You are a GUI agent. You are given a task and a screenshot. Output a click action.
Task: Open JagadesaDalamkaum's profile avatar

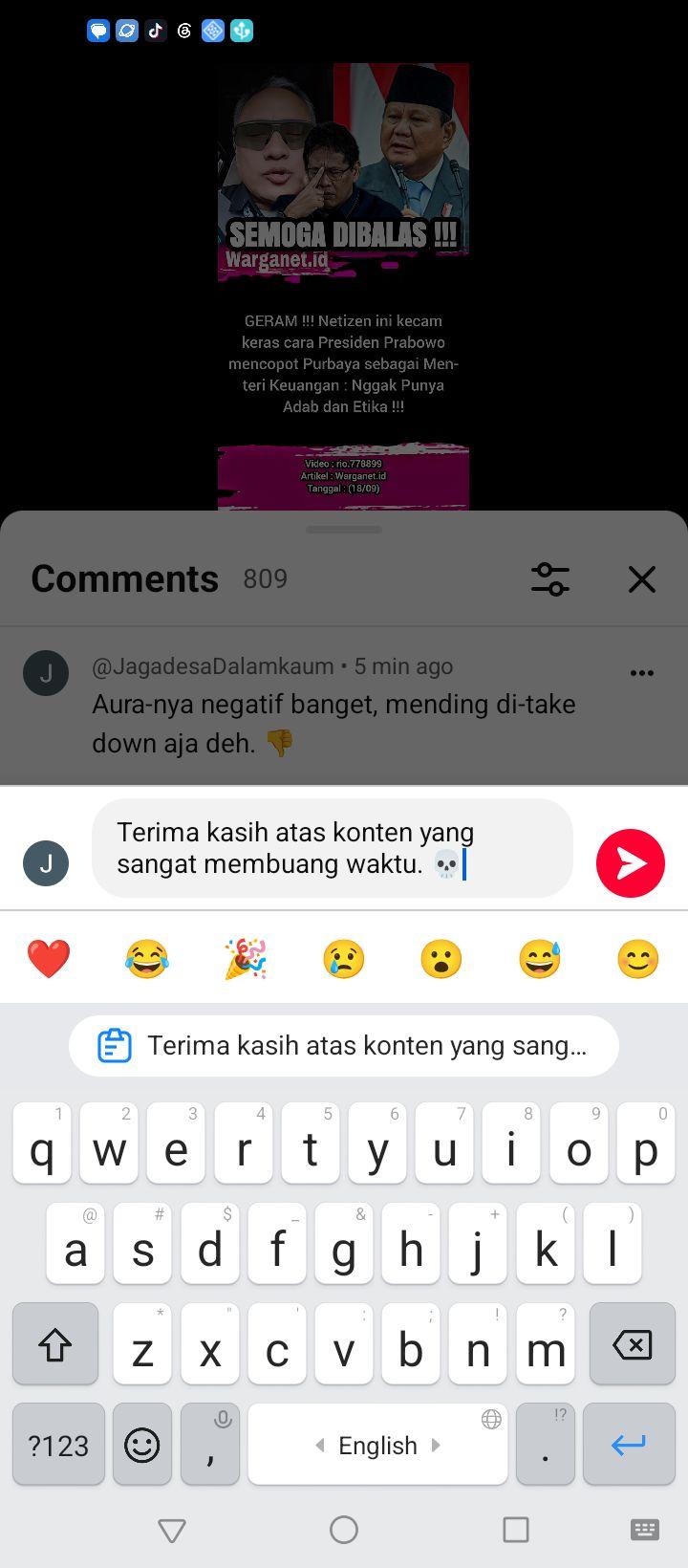(x=46, y=673)
